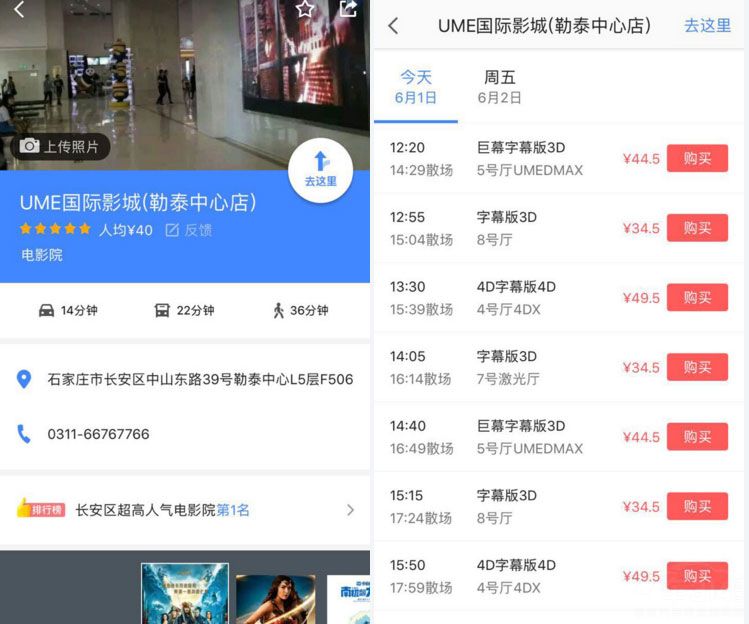
Task: Tap the round 去这里 navigation button
Action: click(x=320, y=169)
